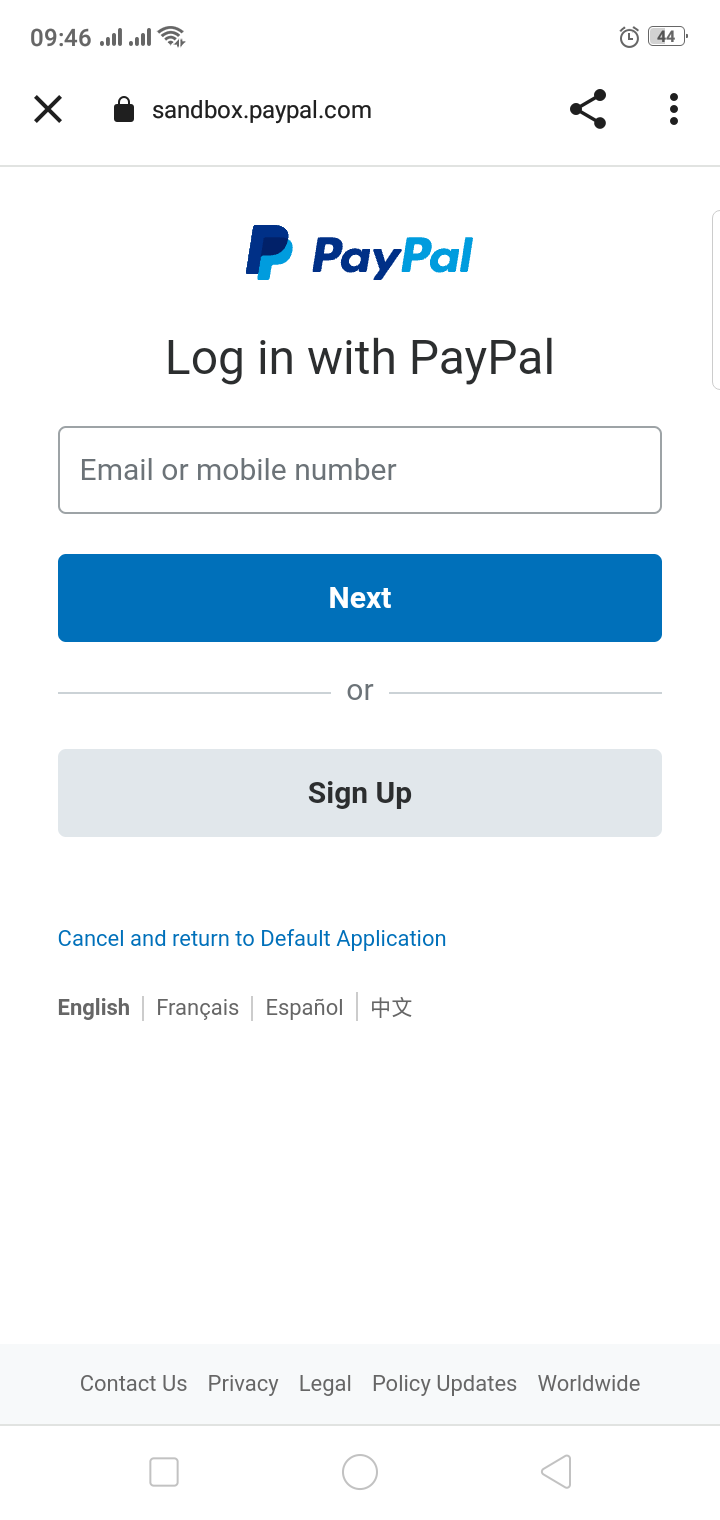Click Cancel and return to Default Application

pos(251,938)
